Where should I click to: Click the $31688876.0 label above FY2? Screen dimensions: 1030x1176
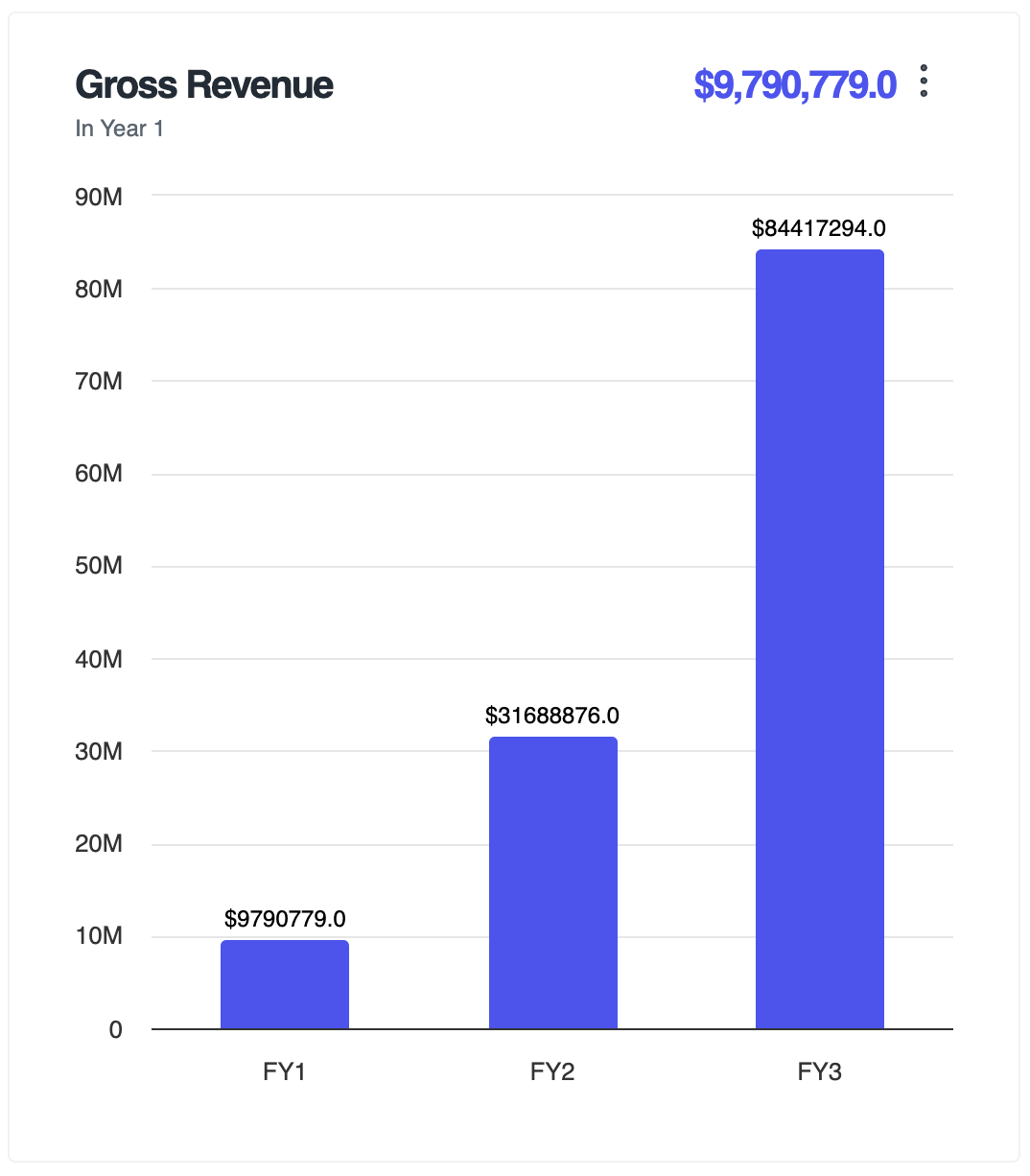pos(552,715)
